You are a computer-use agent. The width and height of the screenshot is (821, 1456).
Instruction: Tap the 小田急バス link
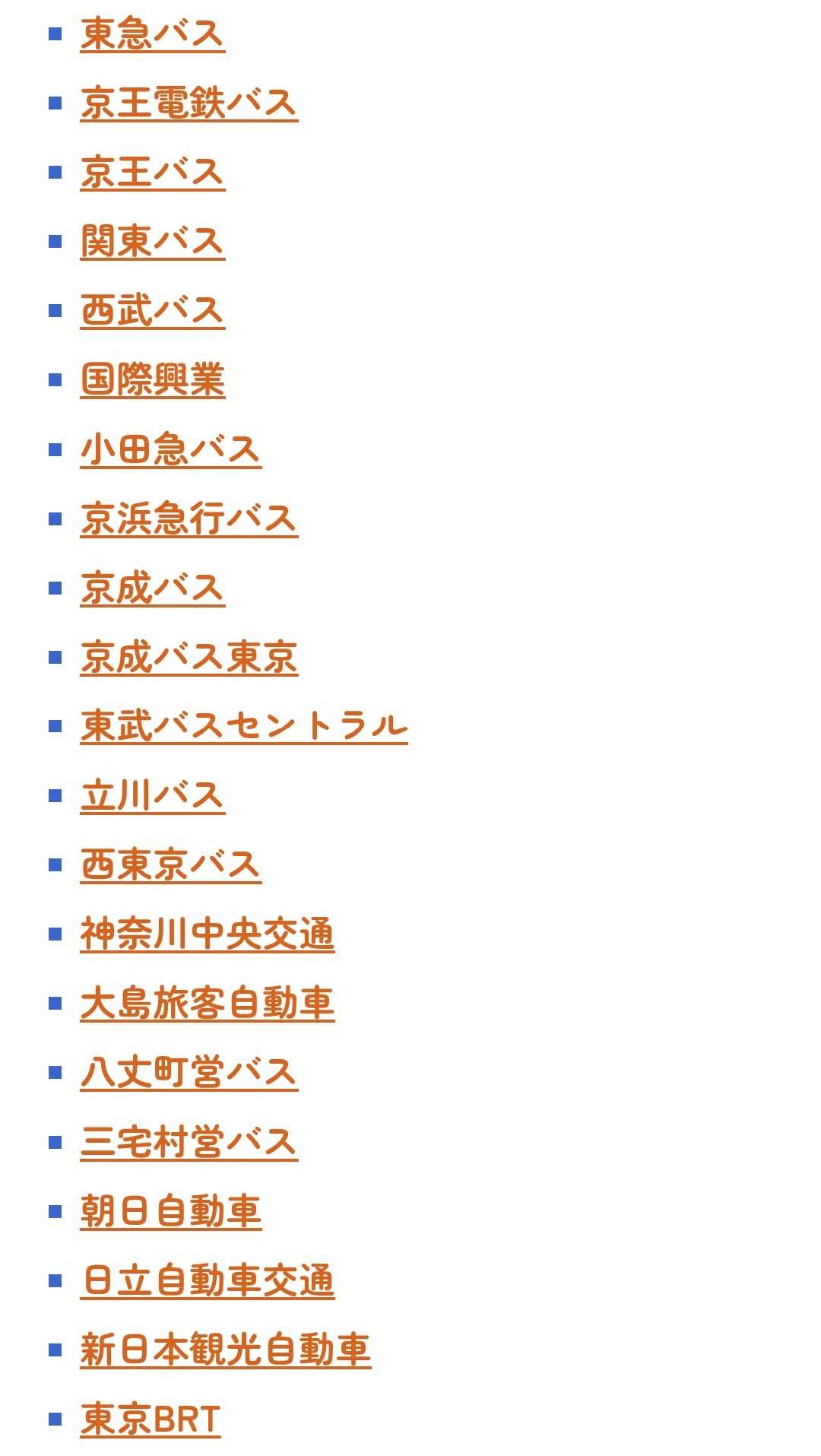(x=170, y=449)
